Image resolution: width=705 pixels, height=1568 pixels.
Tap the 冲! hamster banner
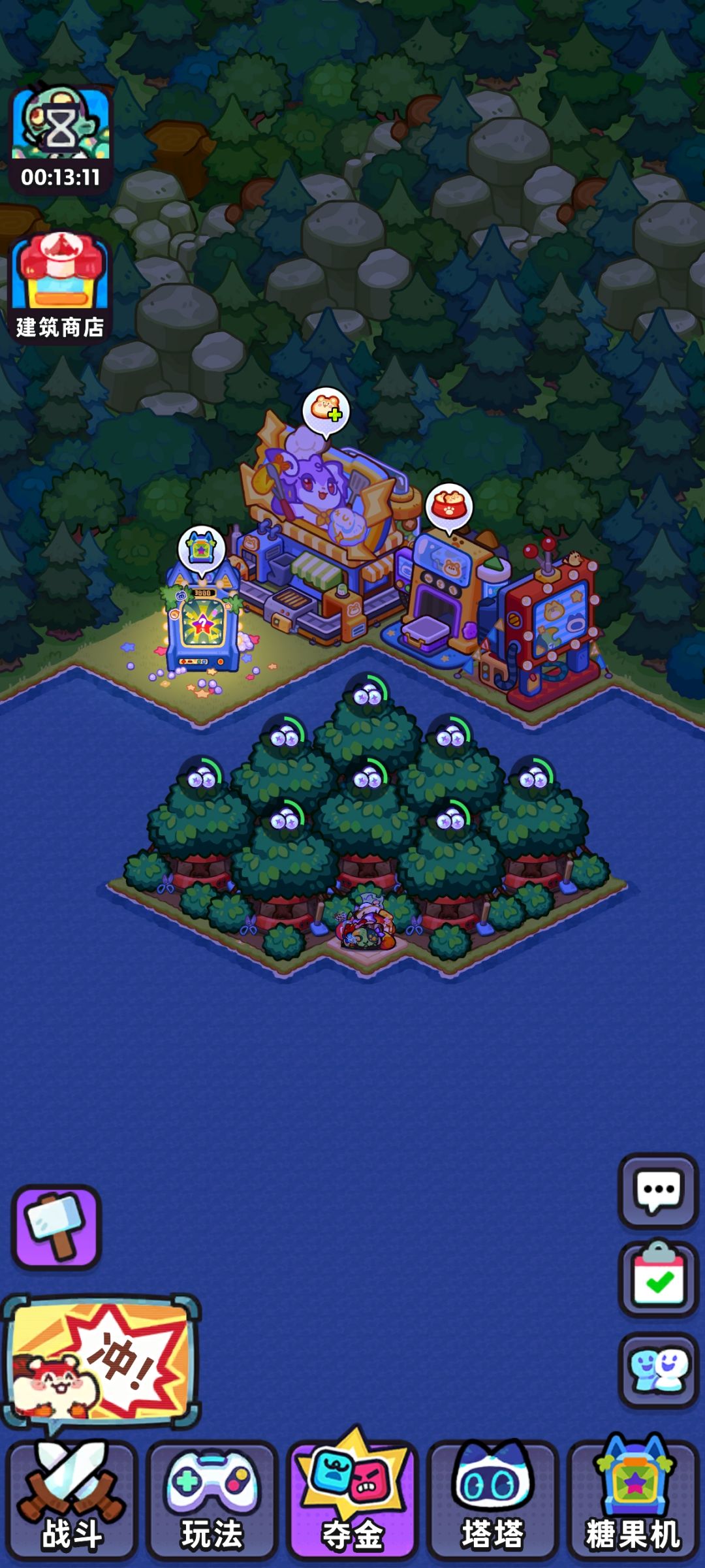point(101,1364)
